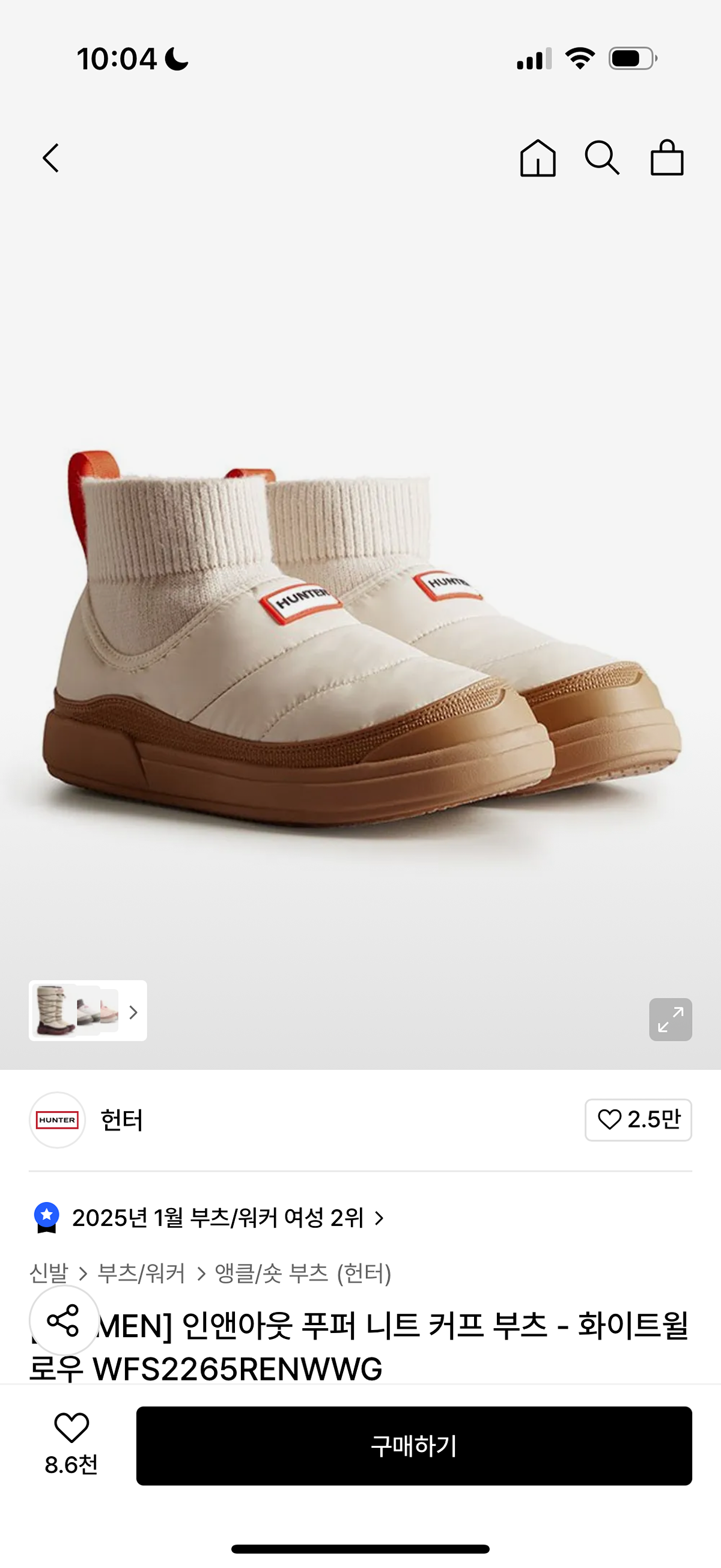Open the 부츠/워커 category breadcrumb
Viewport: 721px width, 1568px height.
141,1274
